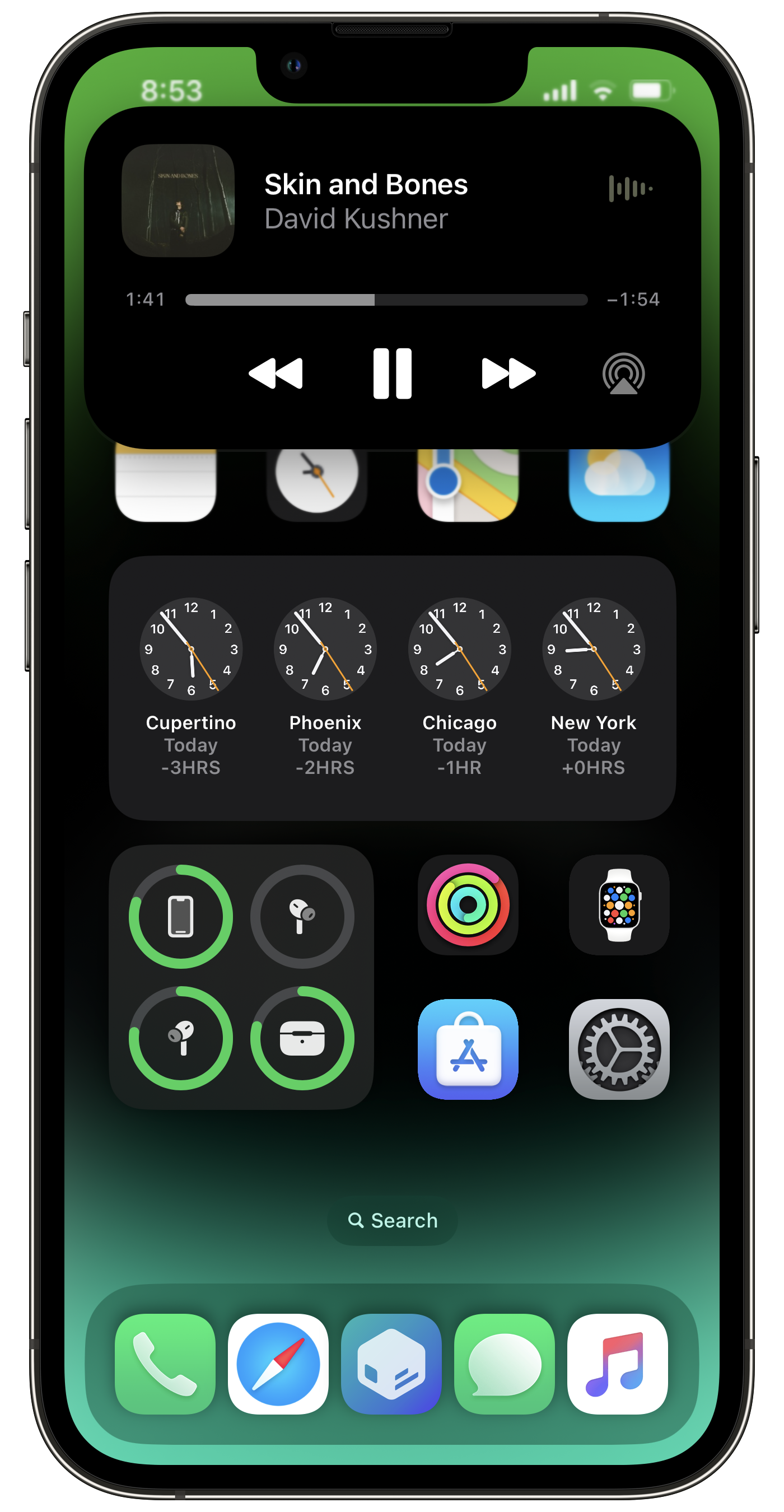Launch Safari from the dock
The width and height of the screenshot is (784, 1512).
[278, 1364]
